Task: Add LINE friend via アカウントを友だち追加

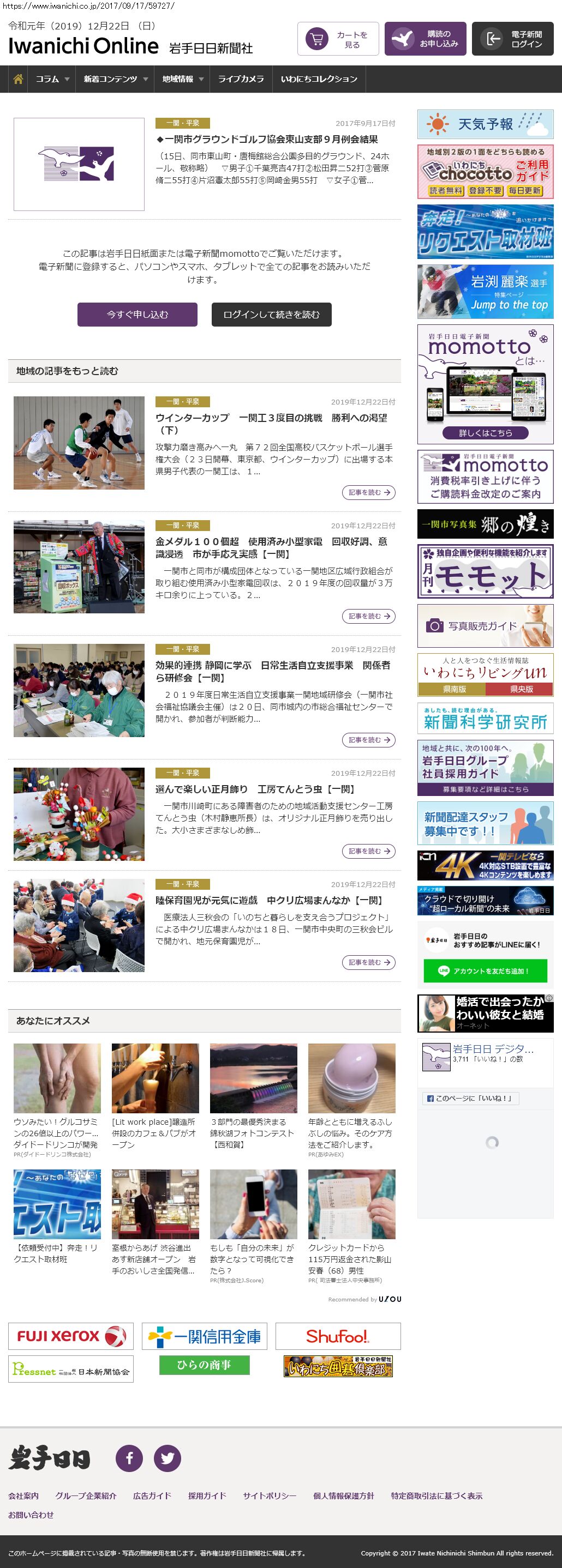Action: [485, 971]
